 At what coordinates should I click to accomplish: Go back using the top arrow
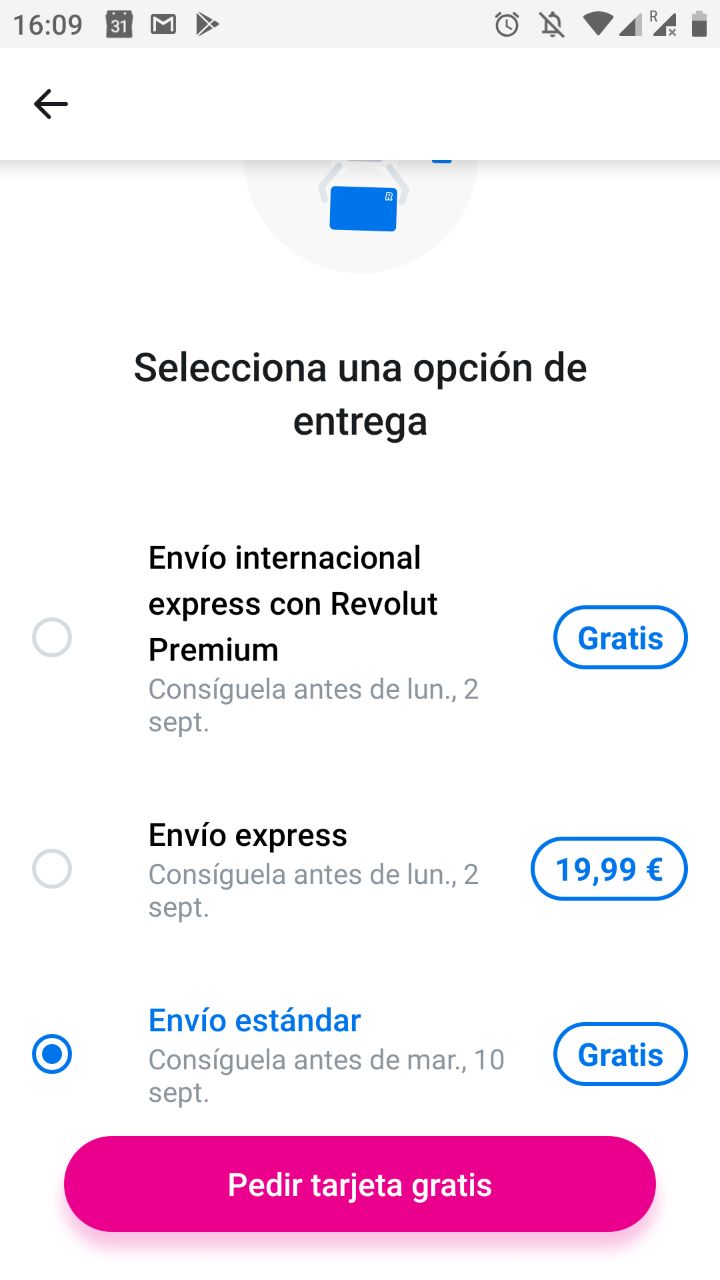[x=50, y=104]
